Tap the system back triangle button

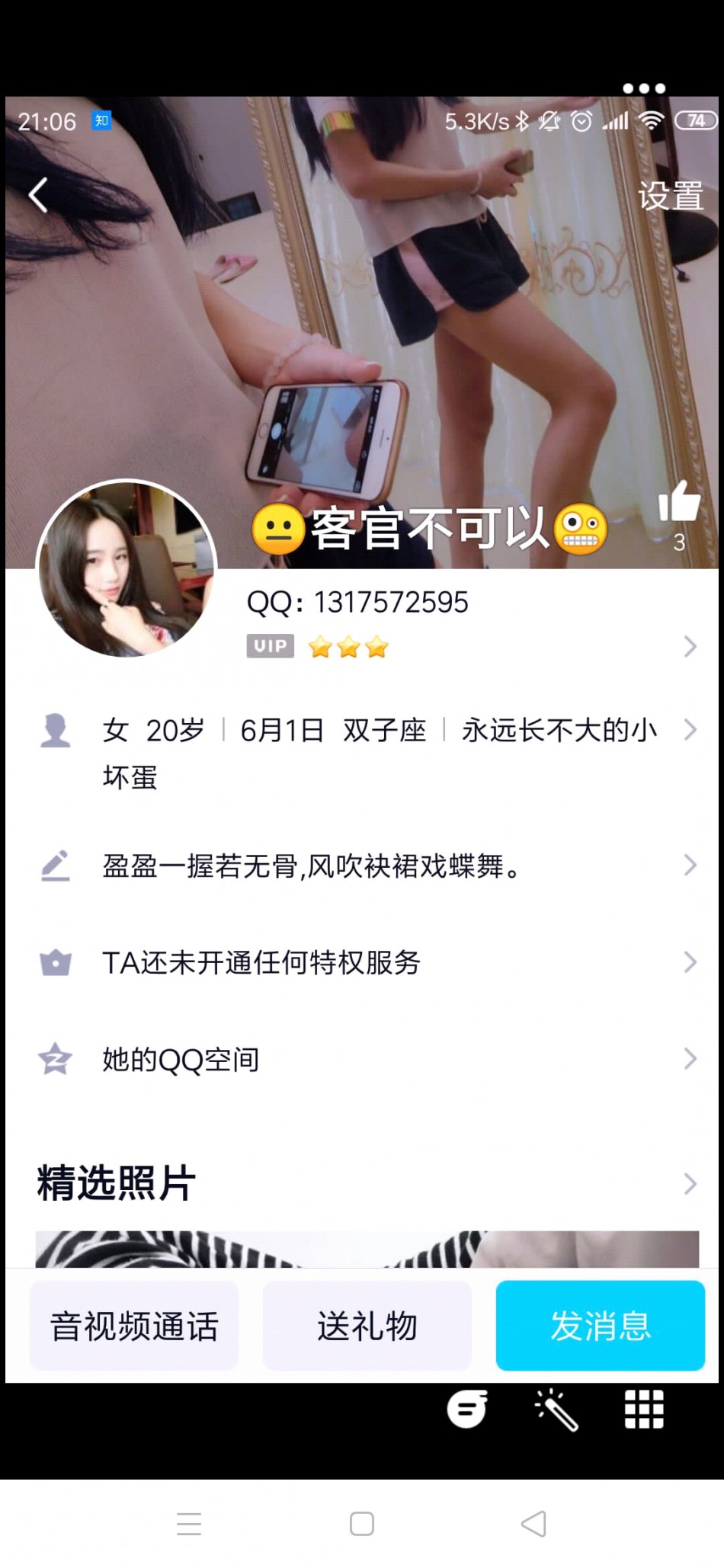coord(533,1524)
